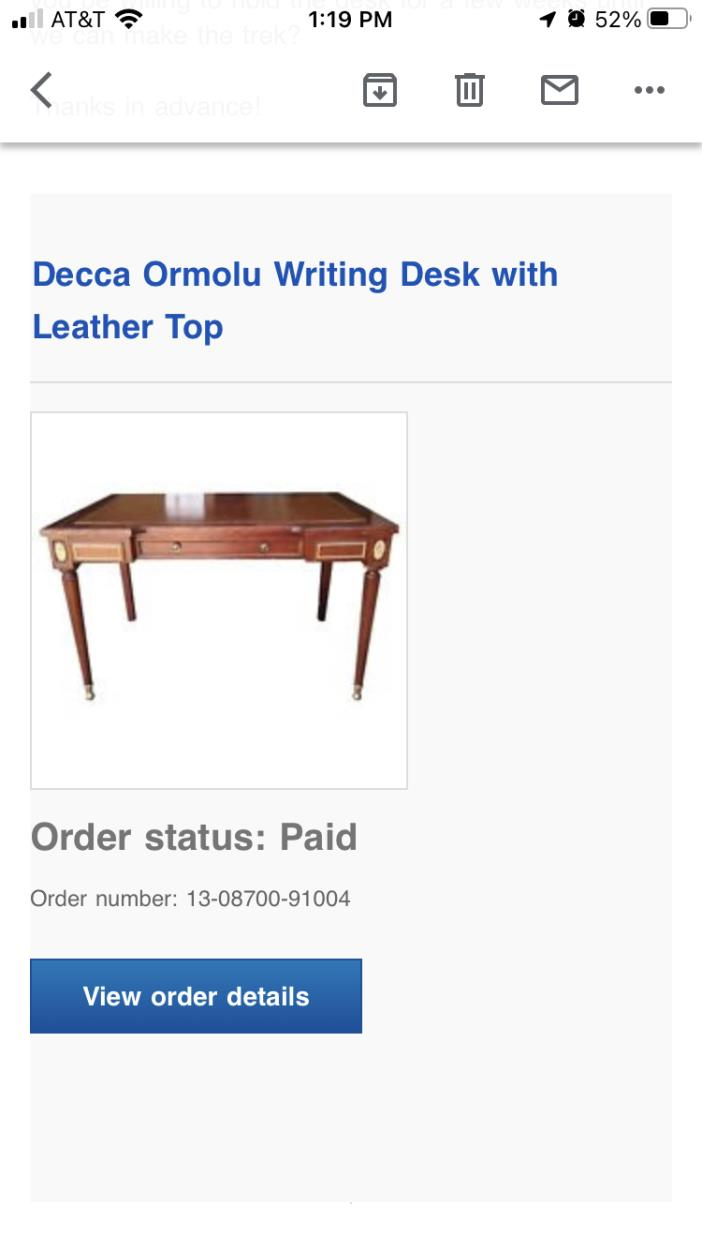Go back to the inbox
The width and height of the screenshot is (702, 1250).
(x=41, y=90)
